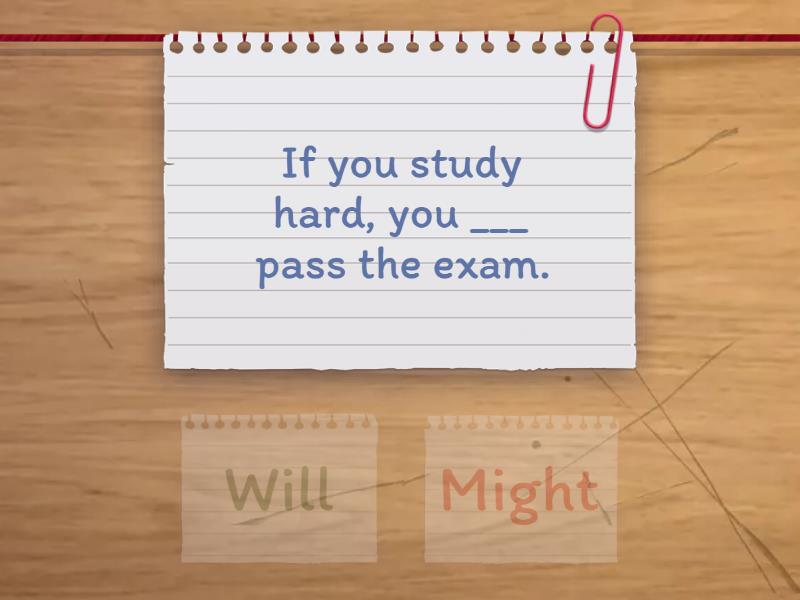Select the answer card labeled Will

pos(279,489)
